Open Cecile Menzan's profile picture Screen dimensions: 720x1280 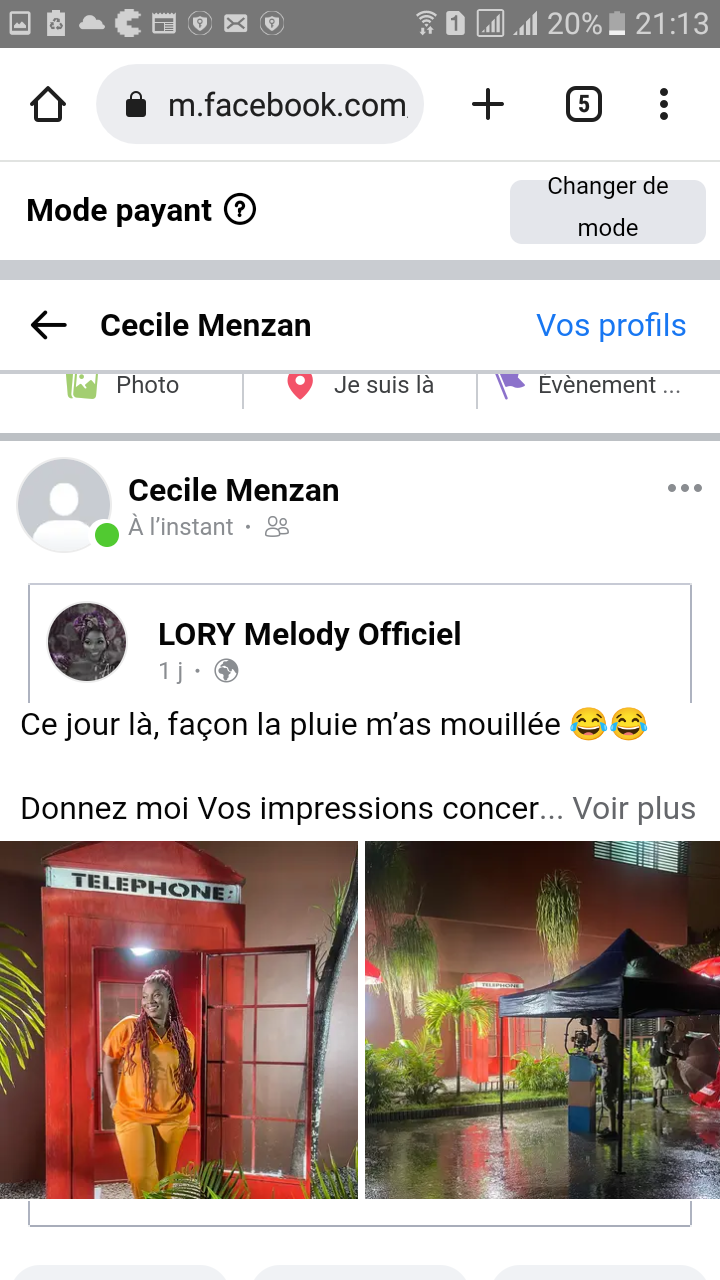[64, 504]
